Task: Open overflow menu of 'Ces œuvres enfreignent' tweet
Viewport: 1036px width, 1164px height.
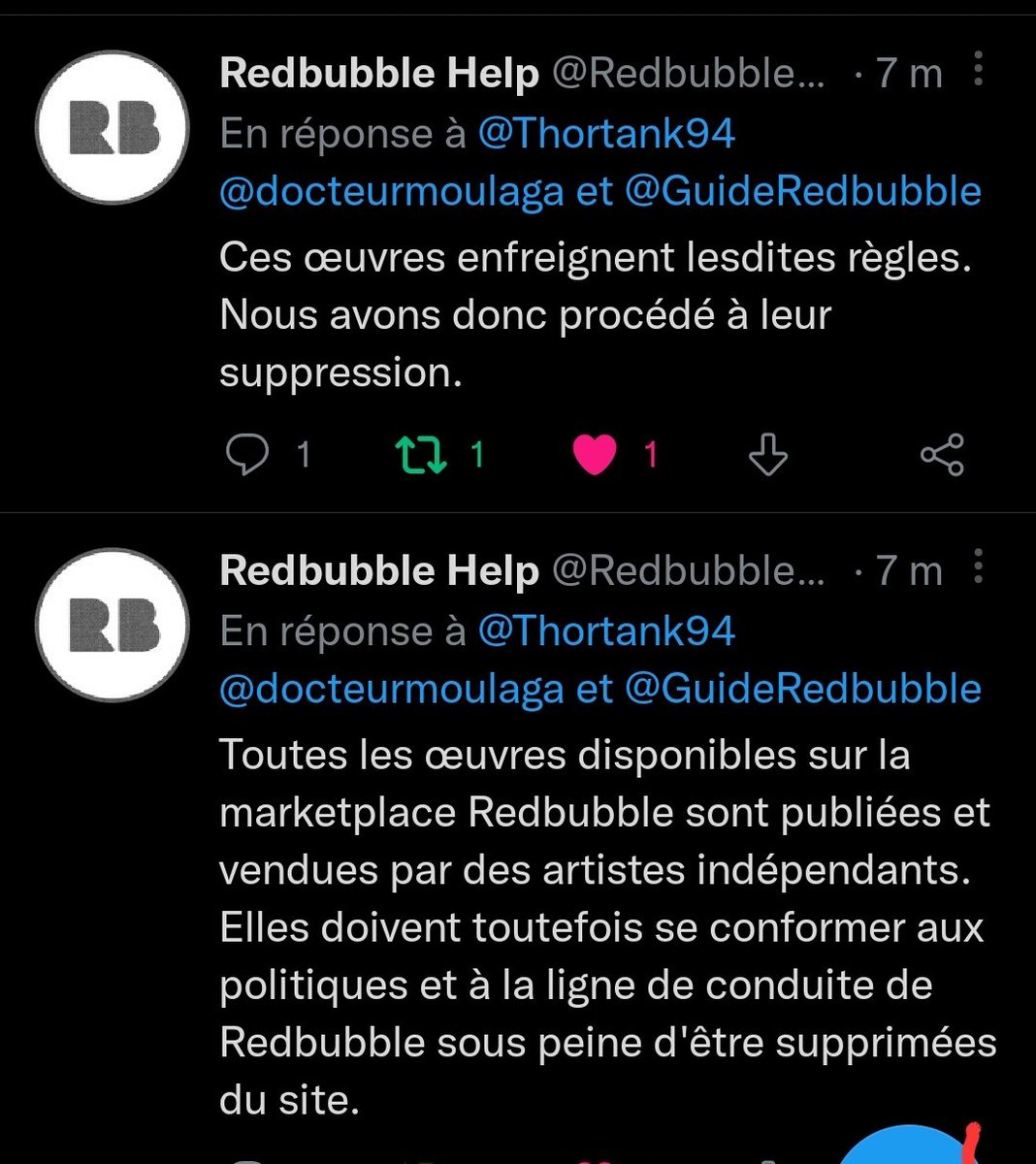Action: pyautogui.click(x=978, y=70)
